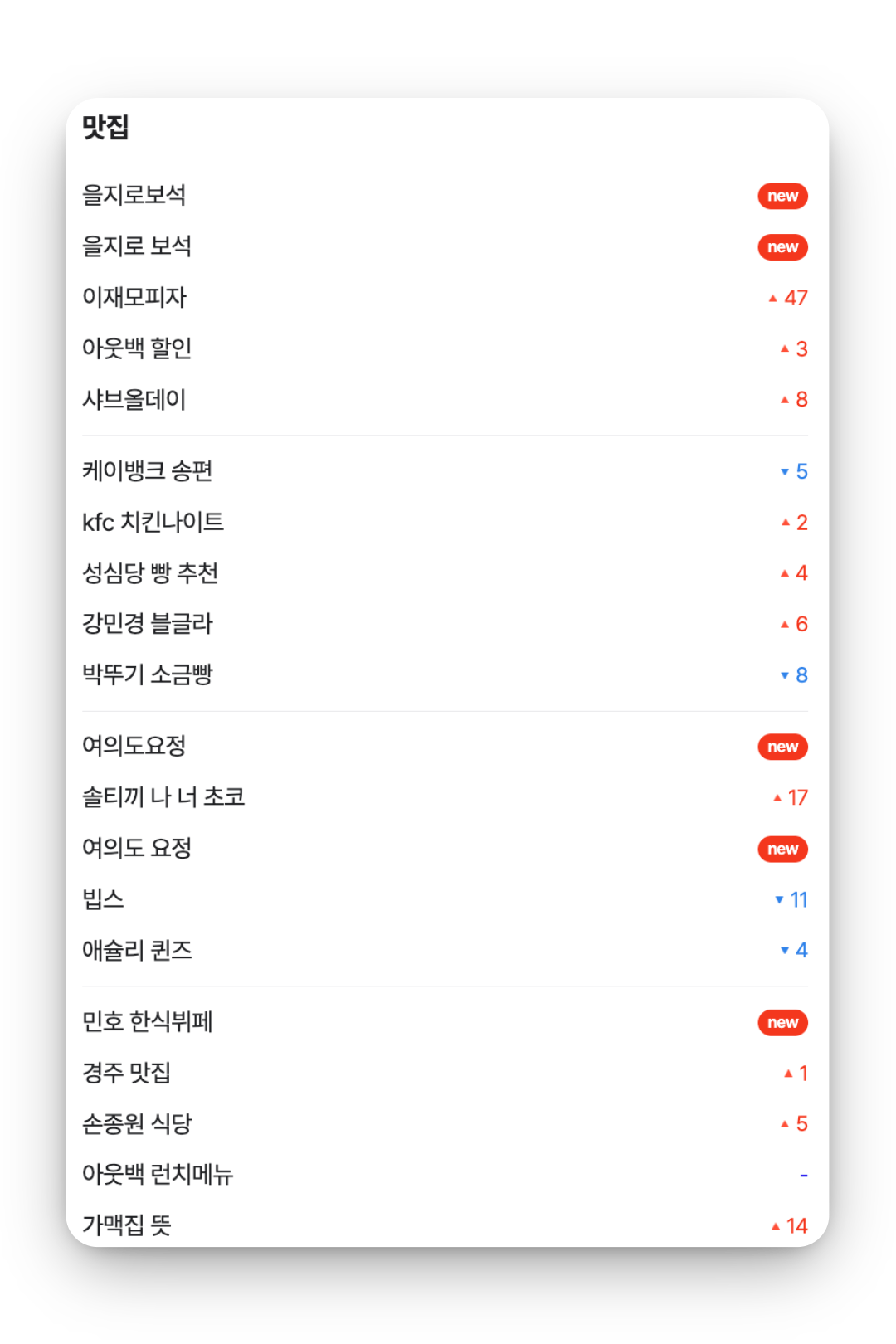
Task: Select the 박뚜기 소금빵 row
Action: click(x=148, y=674)
